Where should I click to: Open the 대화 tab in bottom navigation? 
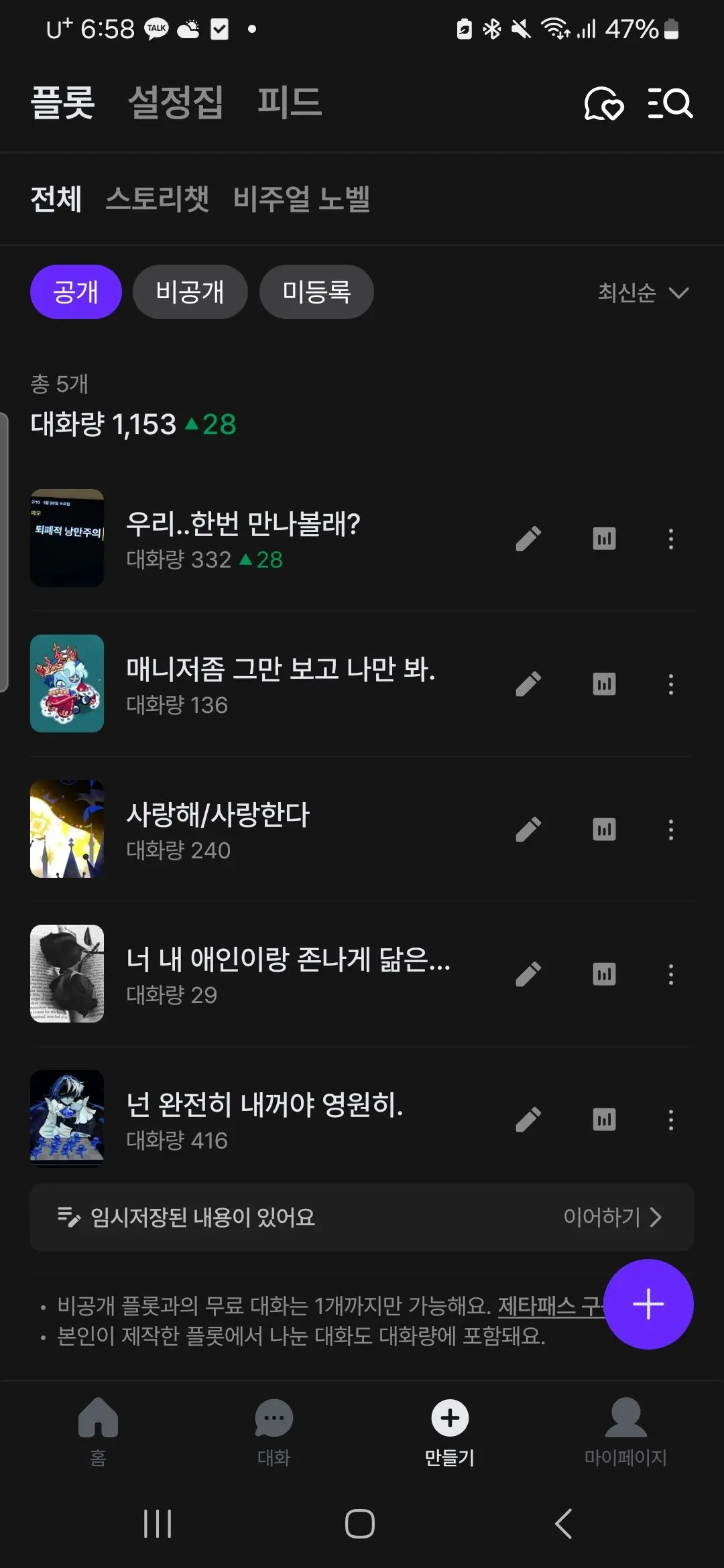274,1431
